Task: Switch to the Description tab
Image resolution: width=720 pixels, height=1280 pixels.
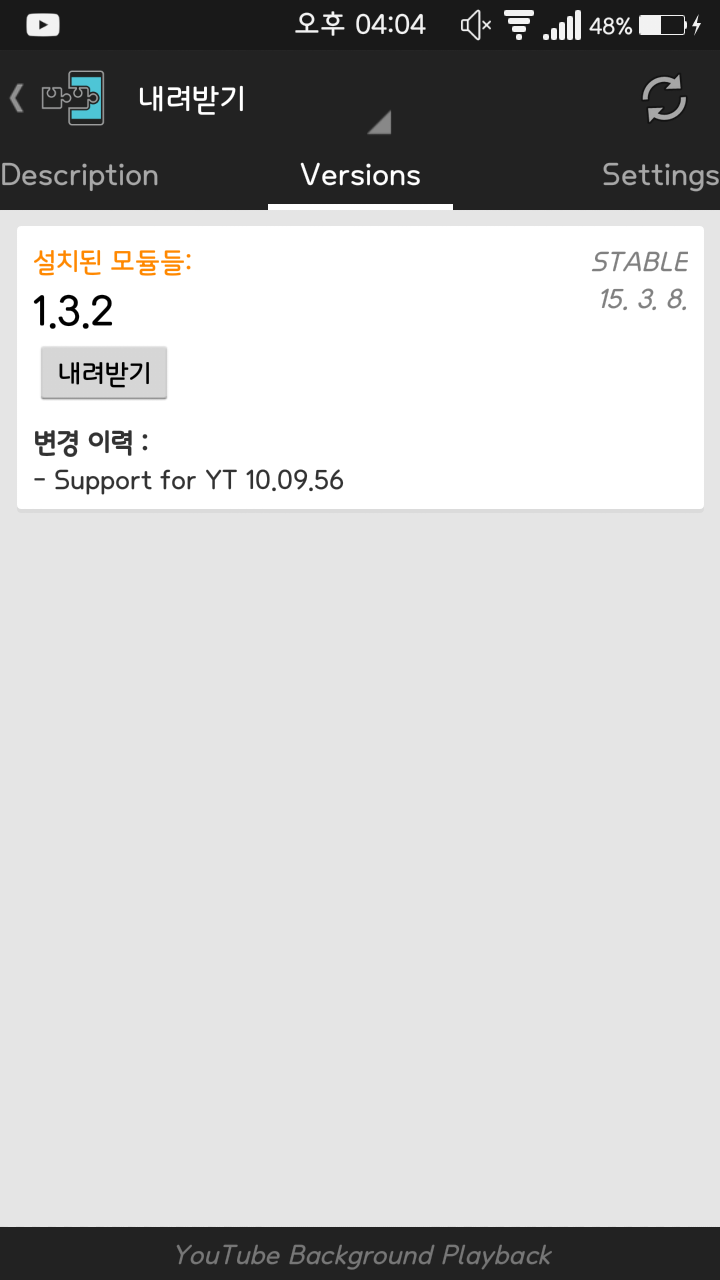Action: click(80, 175)
